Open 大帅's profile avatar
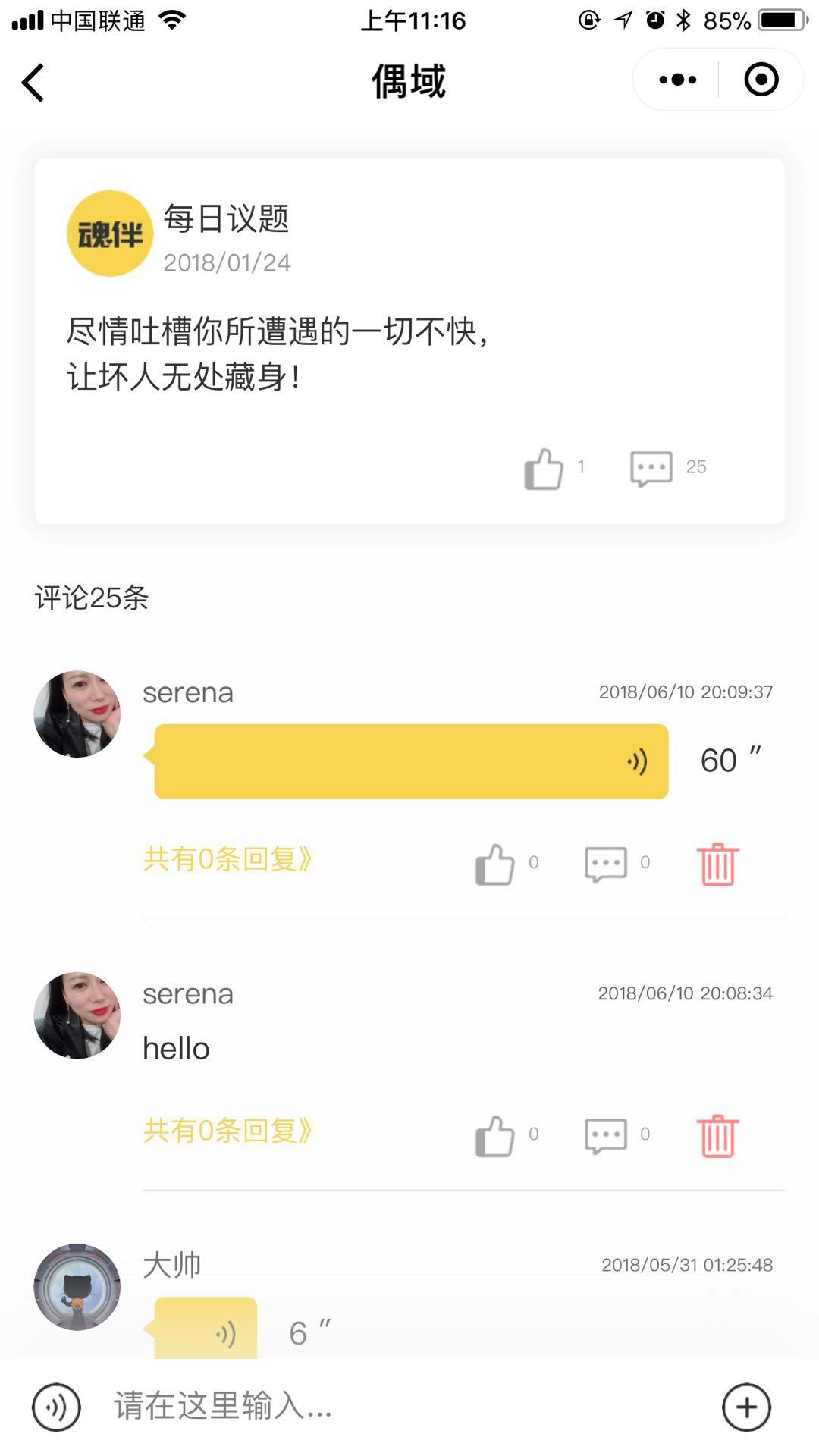Screen dimensions: 819x1456 [77, 1287]
